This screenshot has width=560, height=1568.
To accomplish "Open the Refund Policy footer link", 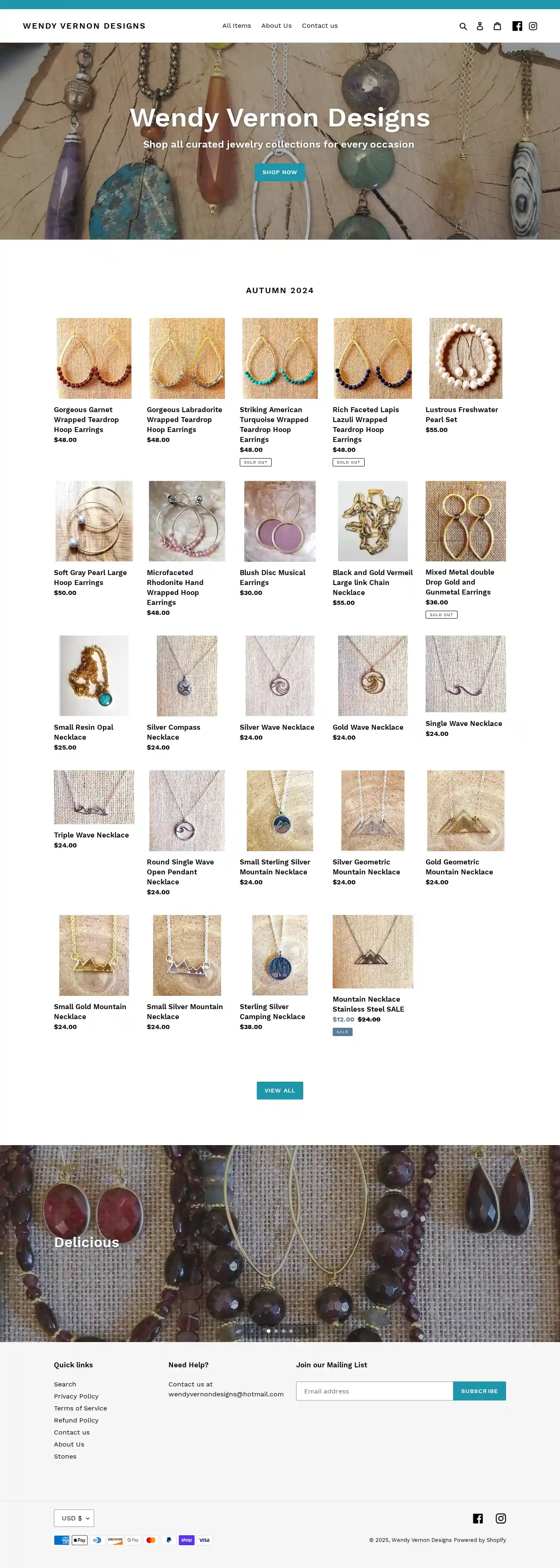I will 76,1420.
